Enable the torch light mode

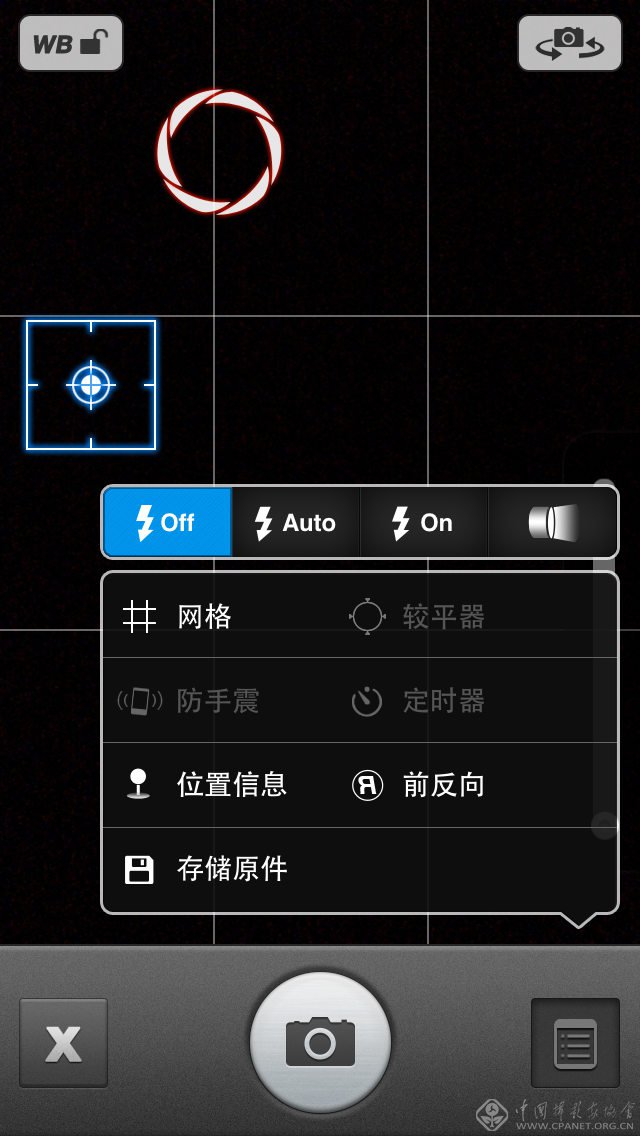(553, 522)
